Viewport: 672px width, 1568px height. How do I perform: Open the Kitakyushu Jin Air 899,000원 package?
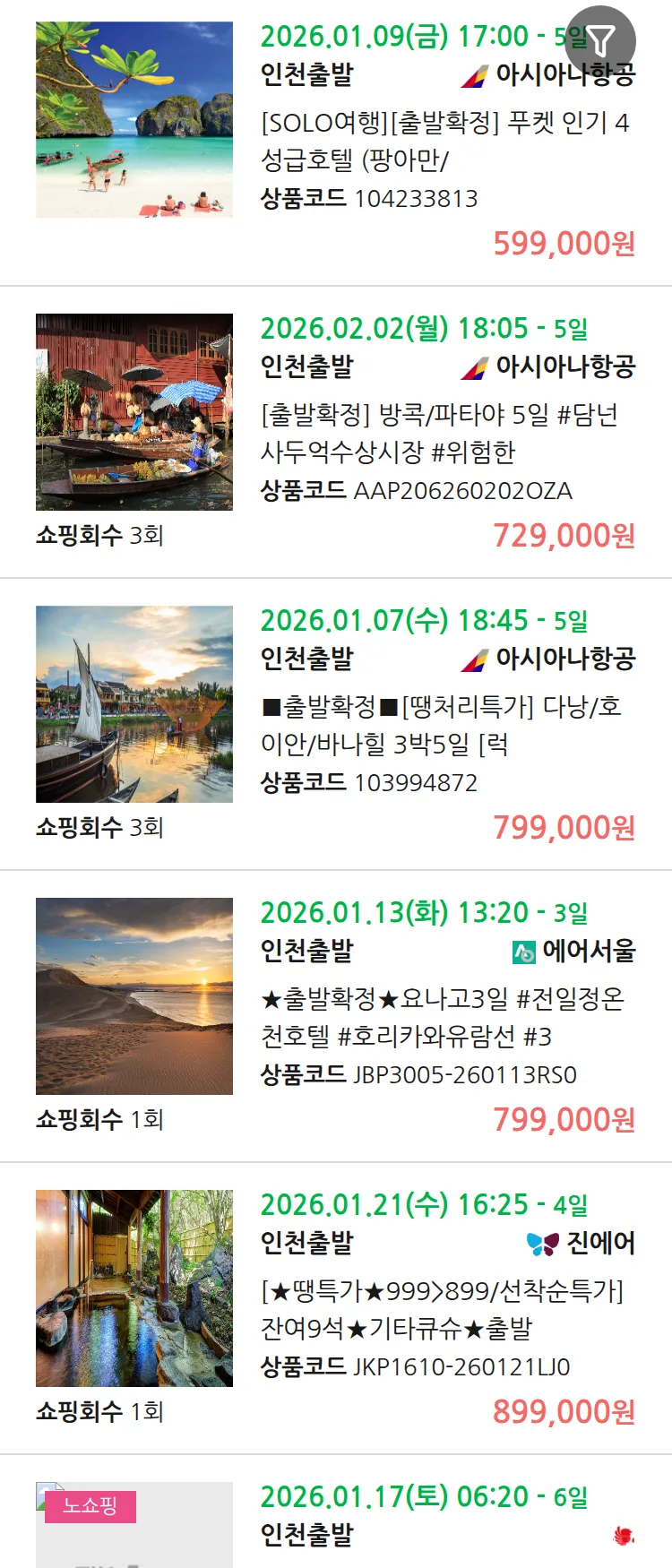443,1309
